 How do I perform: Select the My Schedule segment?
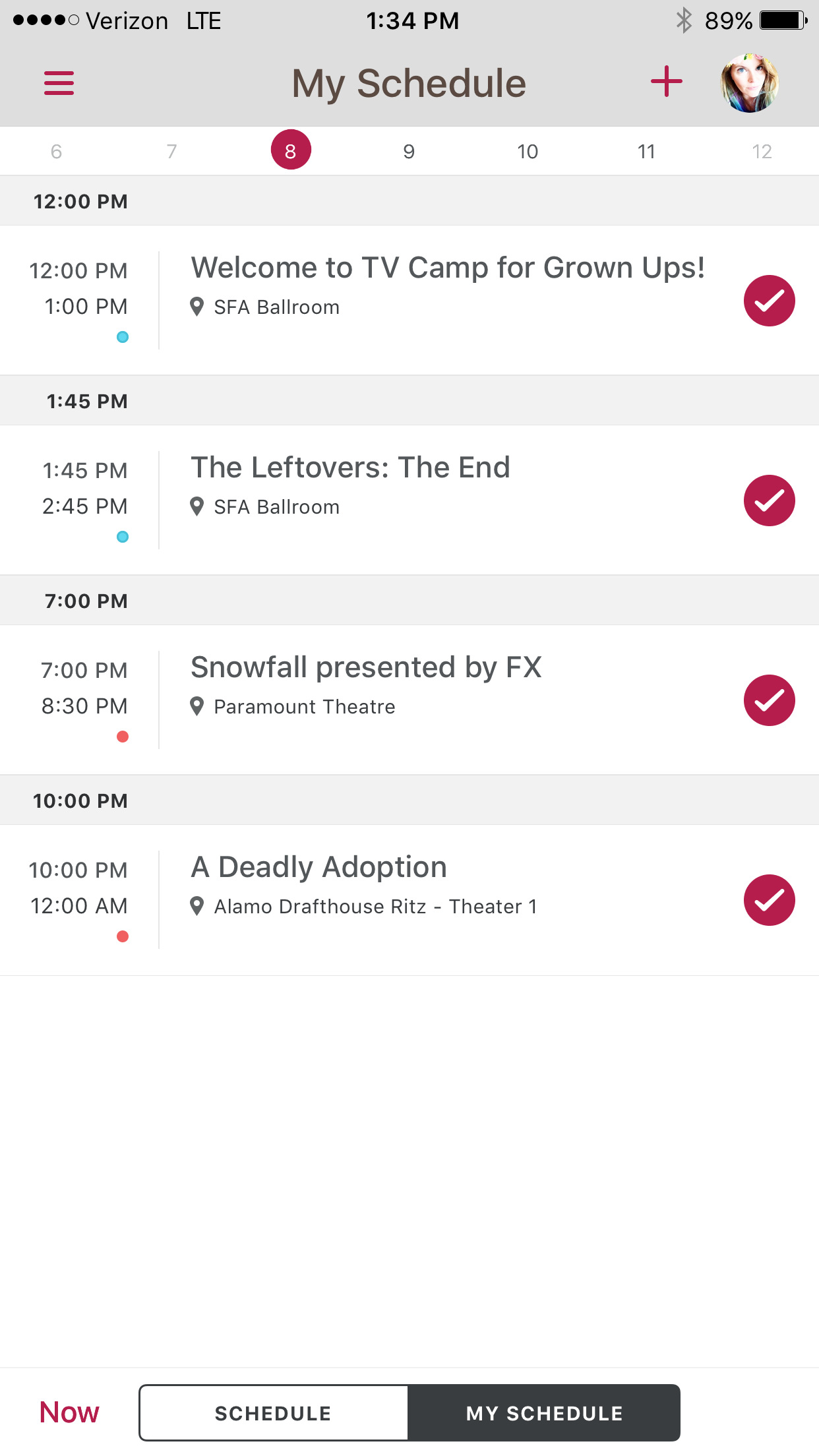(x=544, y=1412)
